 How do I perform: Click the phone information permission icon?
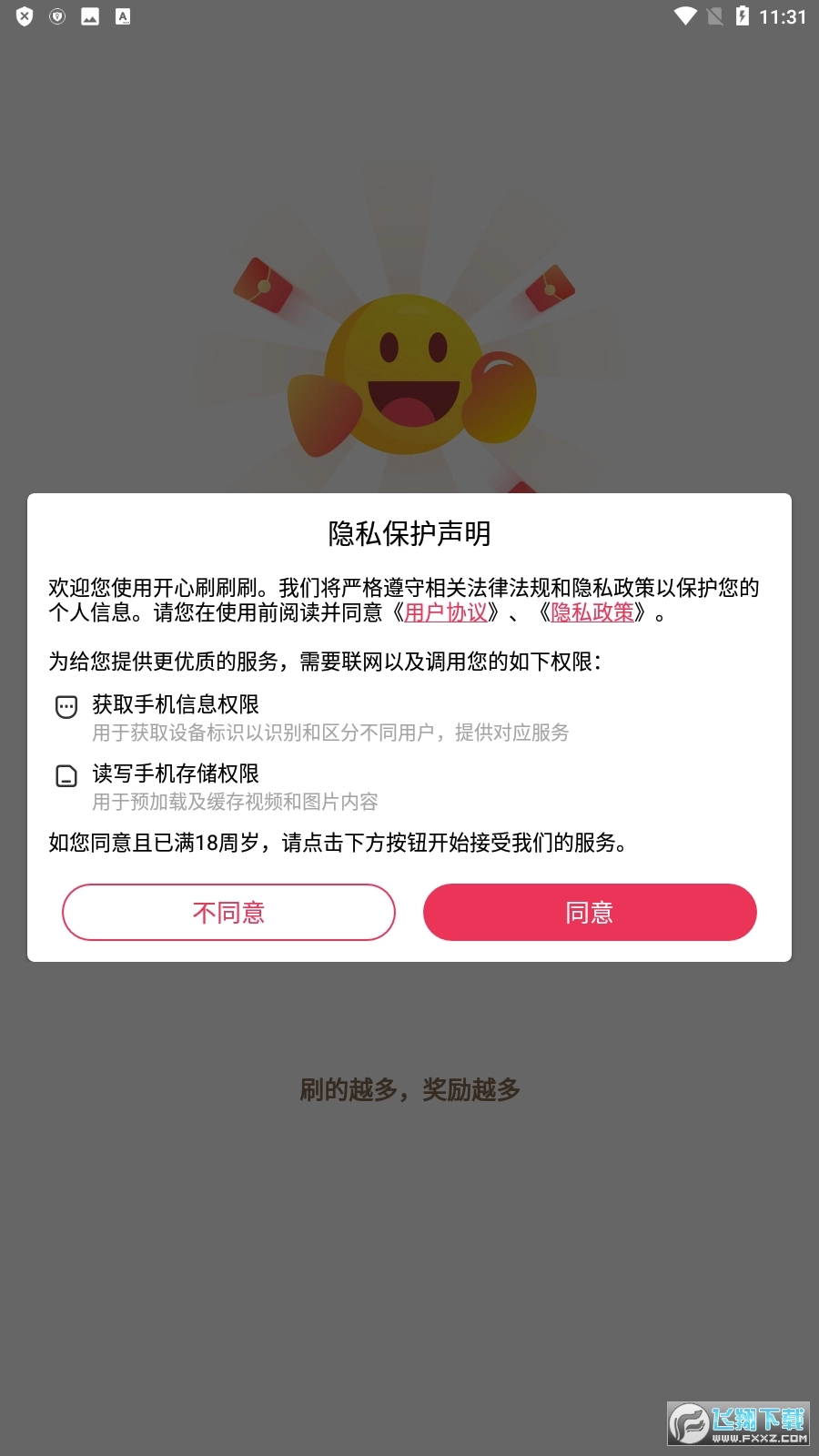(x=64, y=707)
